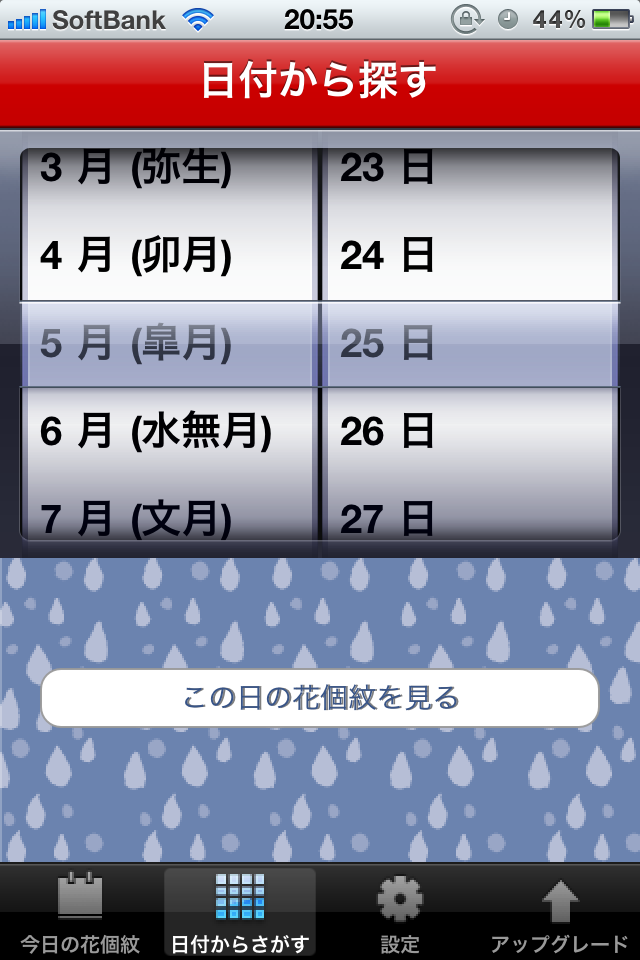Choose 6月 (水無月) in the month picker
The image size is (640, 960).
[156, 431]
